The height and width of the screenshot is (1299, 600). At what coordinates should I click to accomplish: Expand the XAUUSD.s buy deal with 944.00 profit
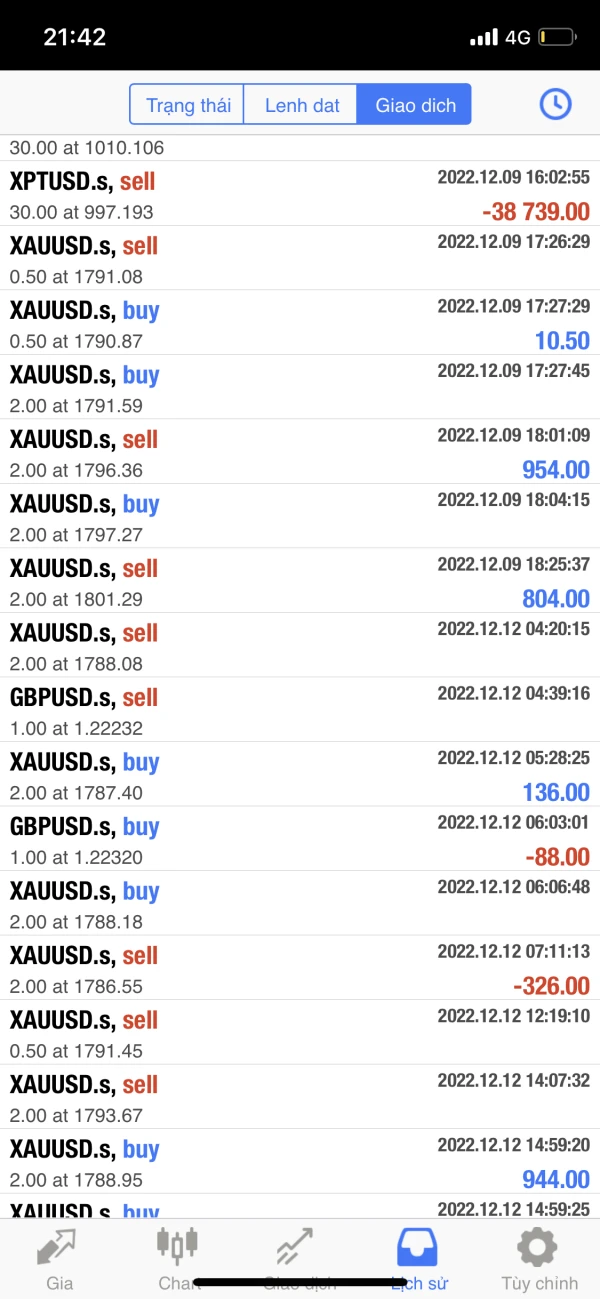(300, 1163)
